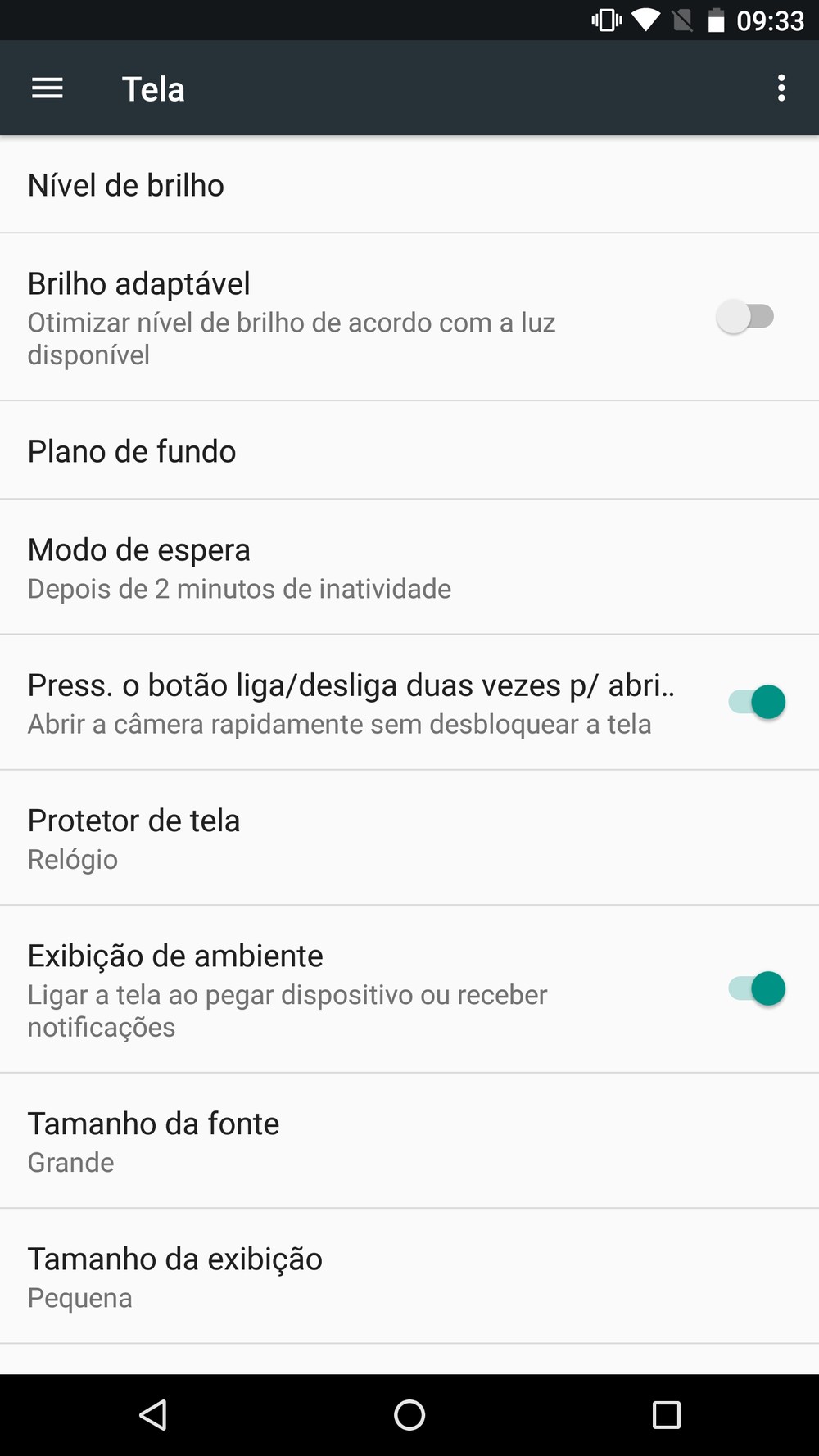
Task: Tap the system back button
Action: coord(153,1414)
